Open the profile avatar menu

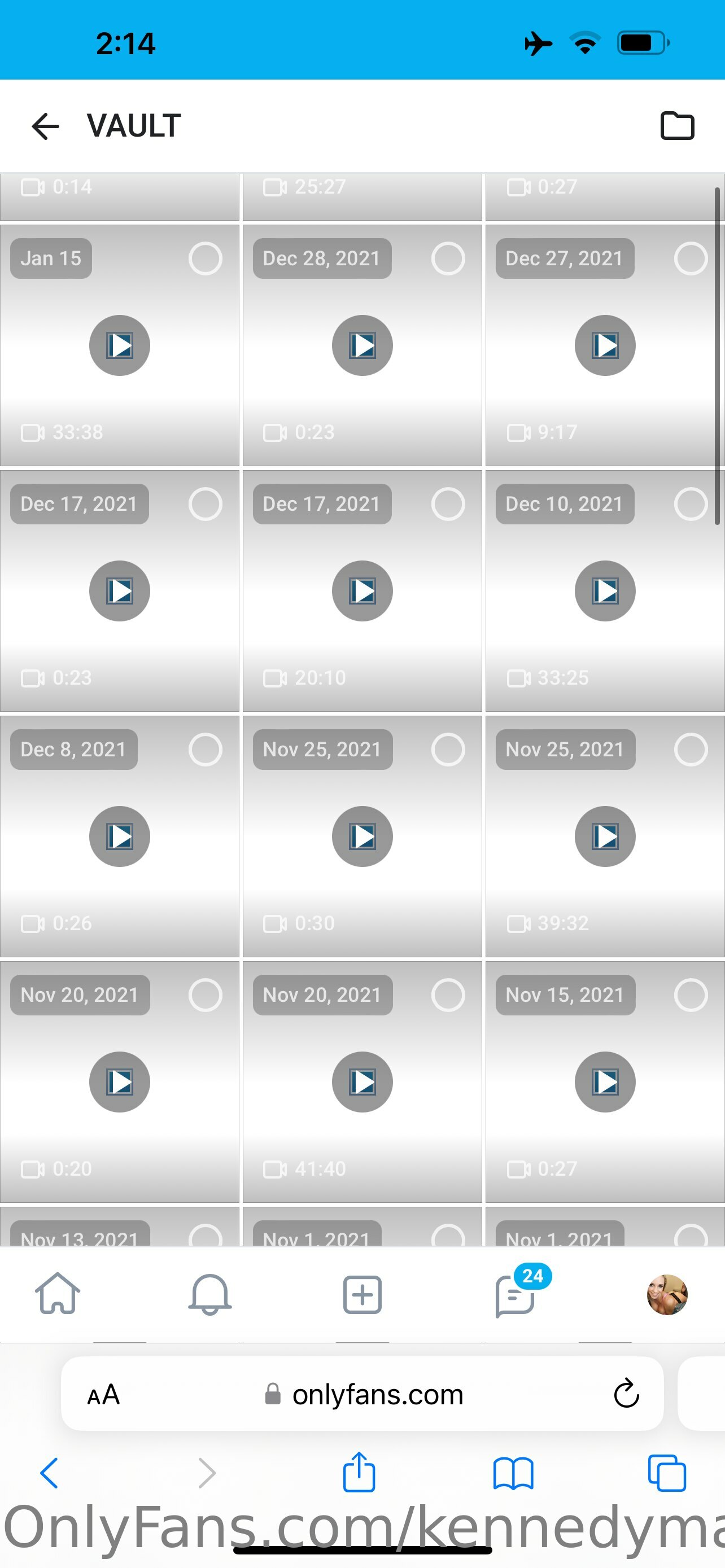(667, 1295)
